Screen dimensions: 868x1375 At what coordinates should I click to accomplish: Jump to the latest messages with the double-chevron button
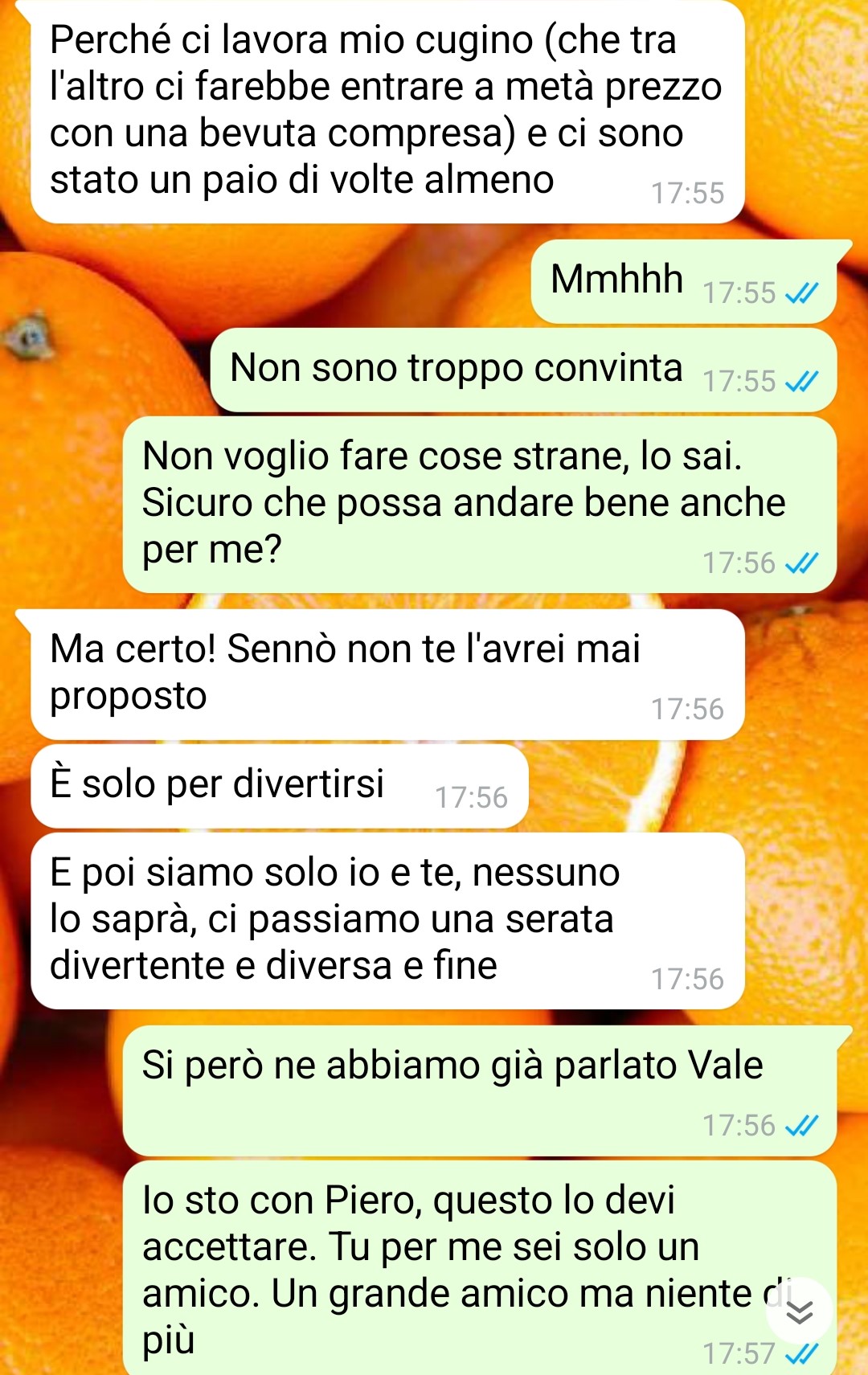798,1311
